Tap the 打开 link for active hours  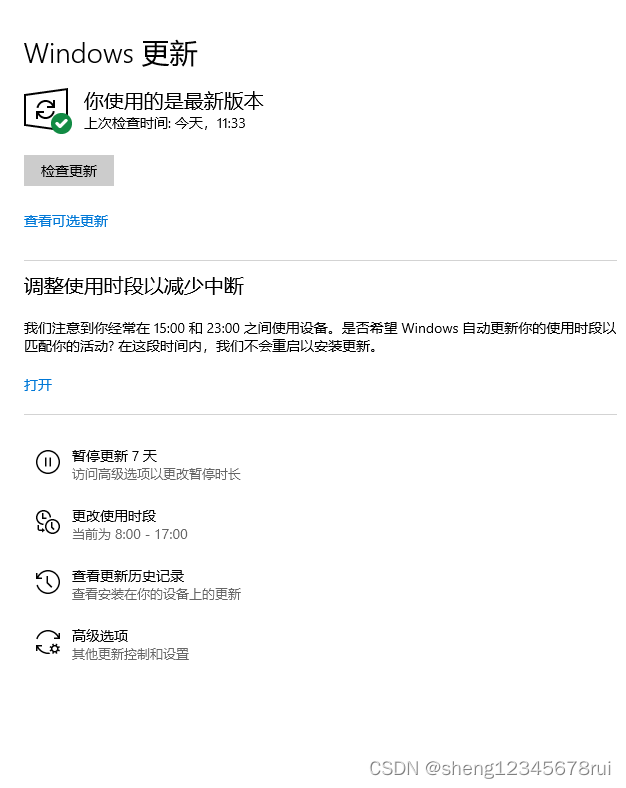38,385
